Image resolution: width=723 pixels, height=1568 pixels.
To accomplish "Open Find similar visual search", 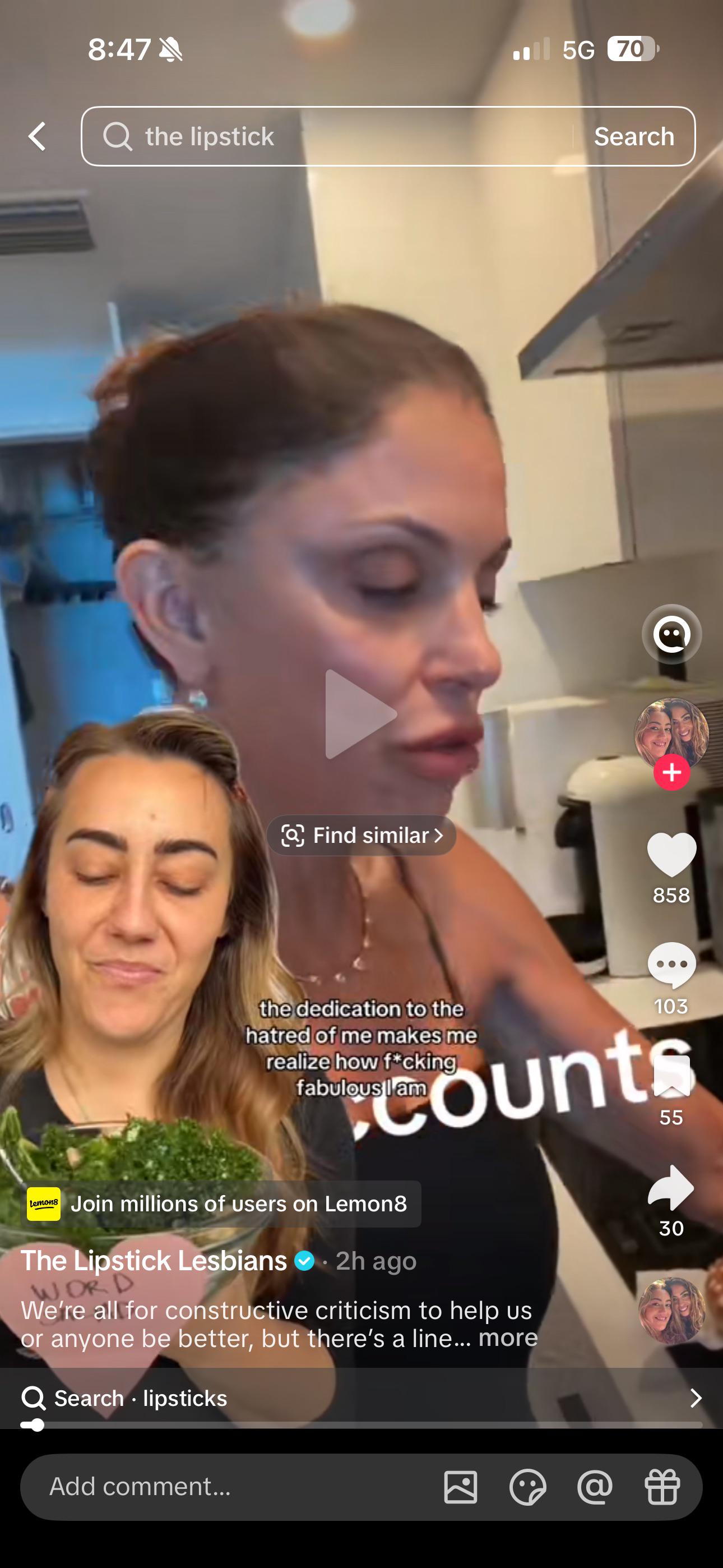I will click(x=361, y=835).
